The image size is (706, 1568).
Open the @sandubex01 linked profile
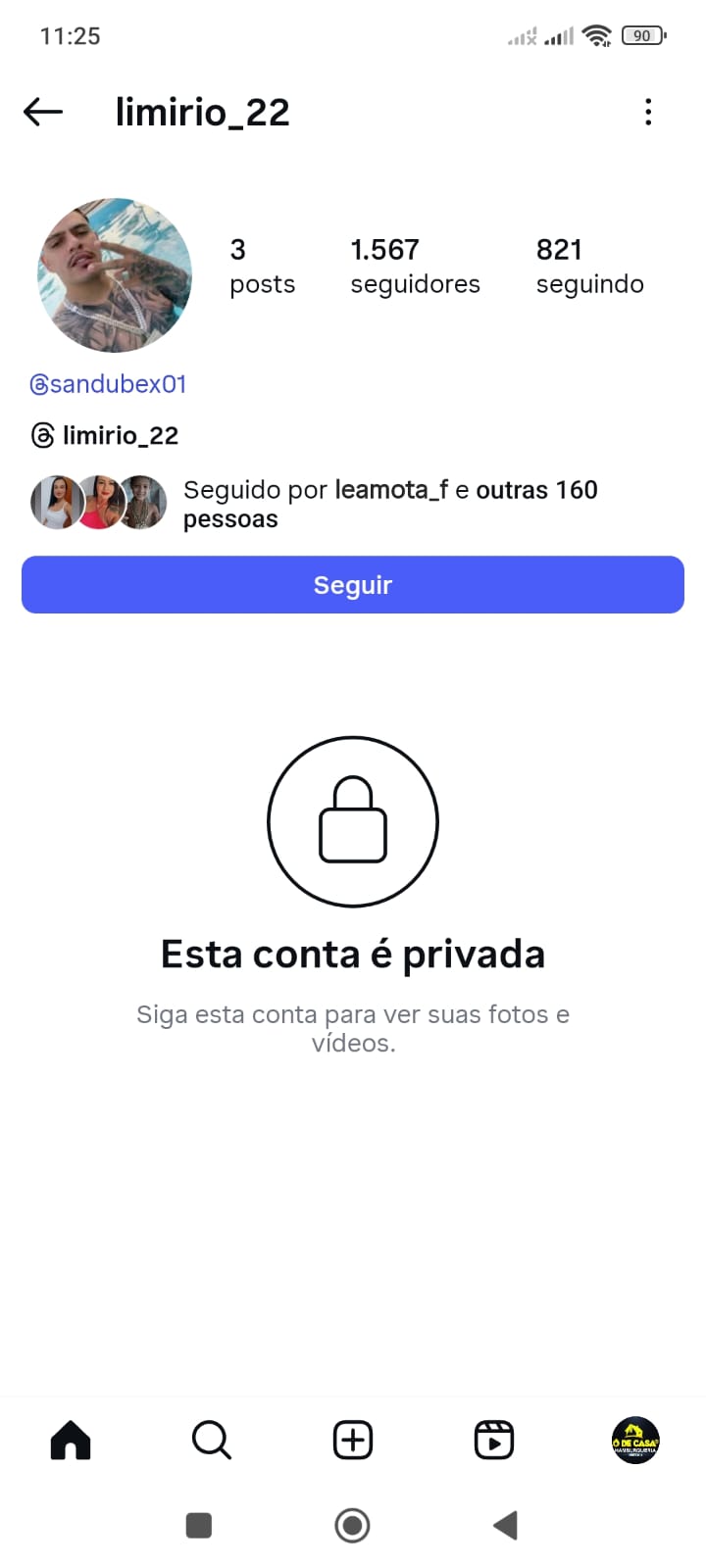(108, 384)
